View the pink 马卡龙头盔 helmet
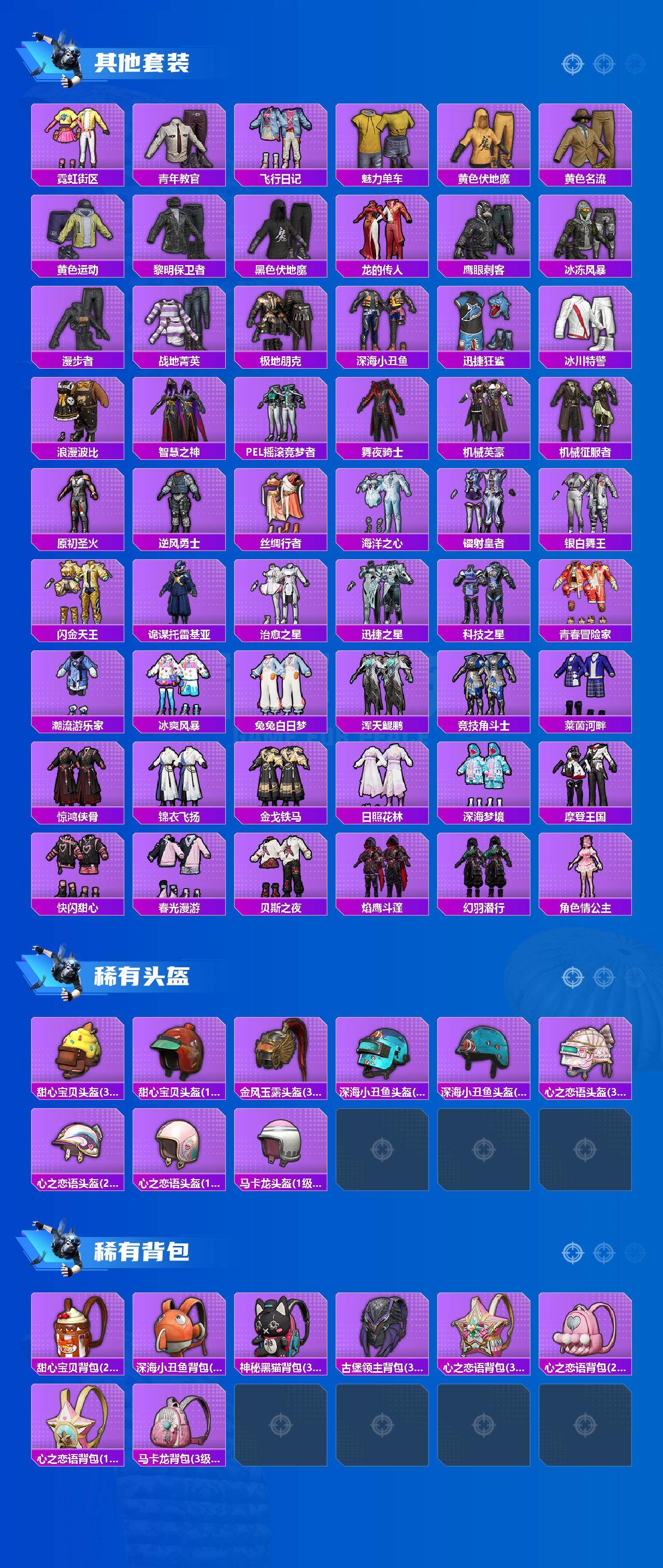 point(282,1148)
